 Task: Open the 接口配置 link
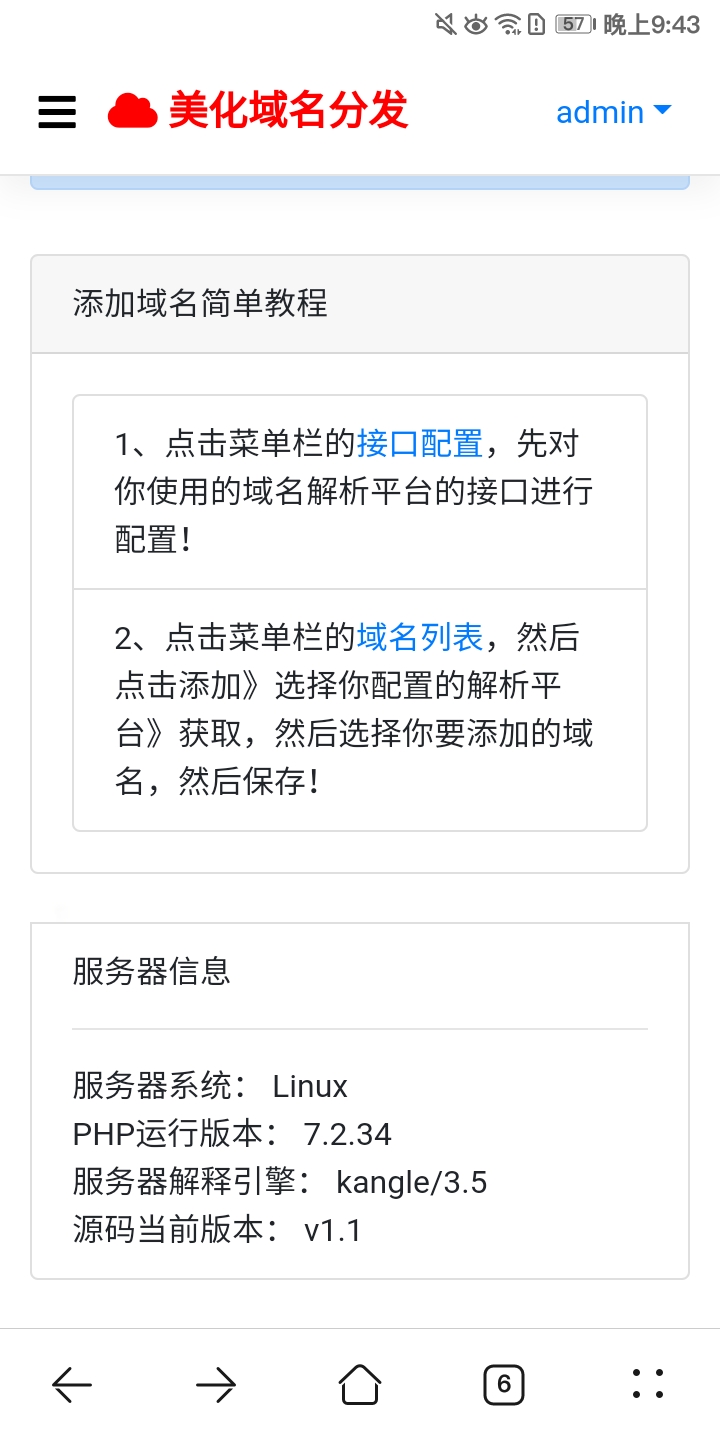coord(420,443)
